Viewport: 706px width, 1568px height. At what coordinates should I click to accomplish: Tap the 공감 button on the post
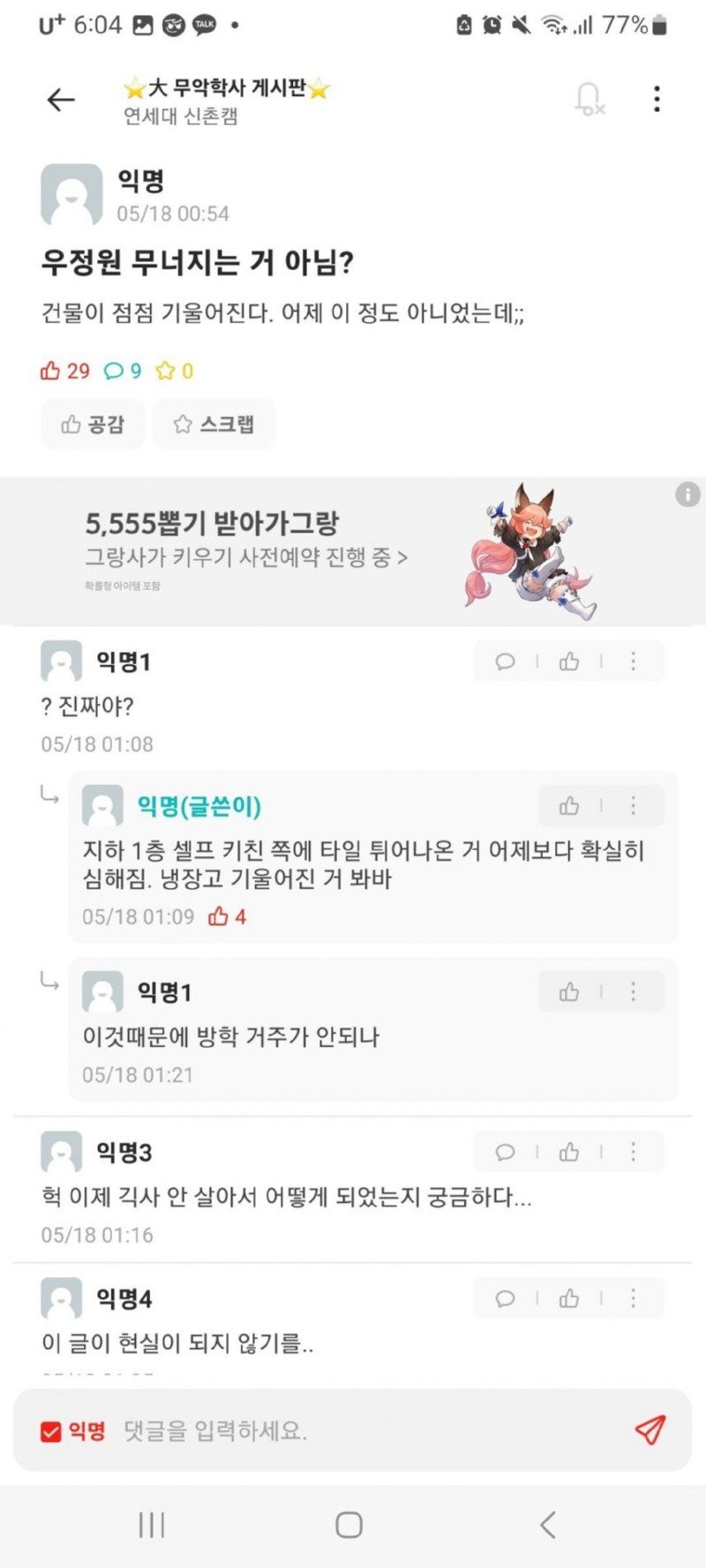click(x=93, y=424)
